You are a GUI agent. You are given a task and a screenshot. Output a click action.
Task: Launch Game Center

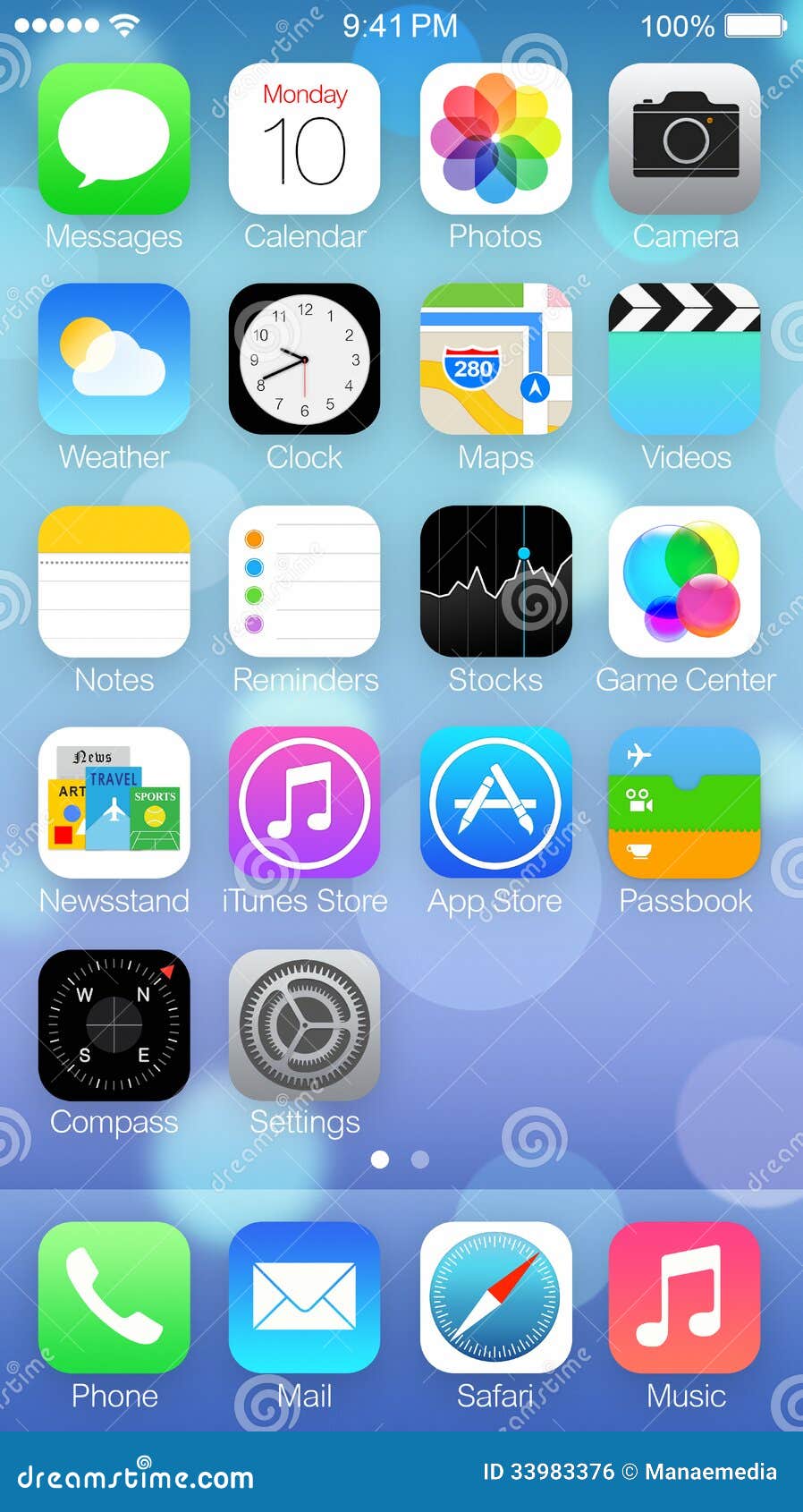(685, 582)
